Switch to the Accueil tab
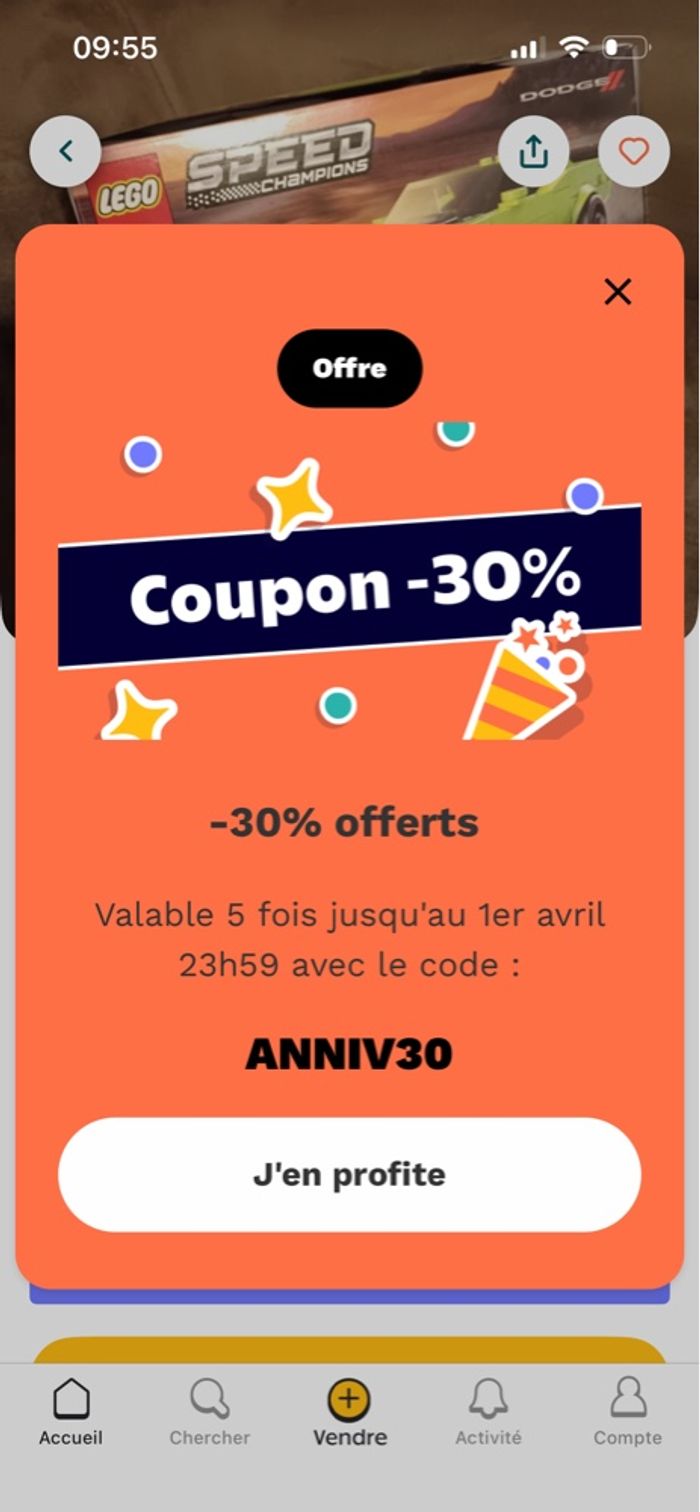The height and width of the screenshot is (1512, 700). click(x=71, y=1412)
